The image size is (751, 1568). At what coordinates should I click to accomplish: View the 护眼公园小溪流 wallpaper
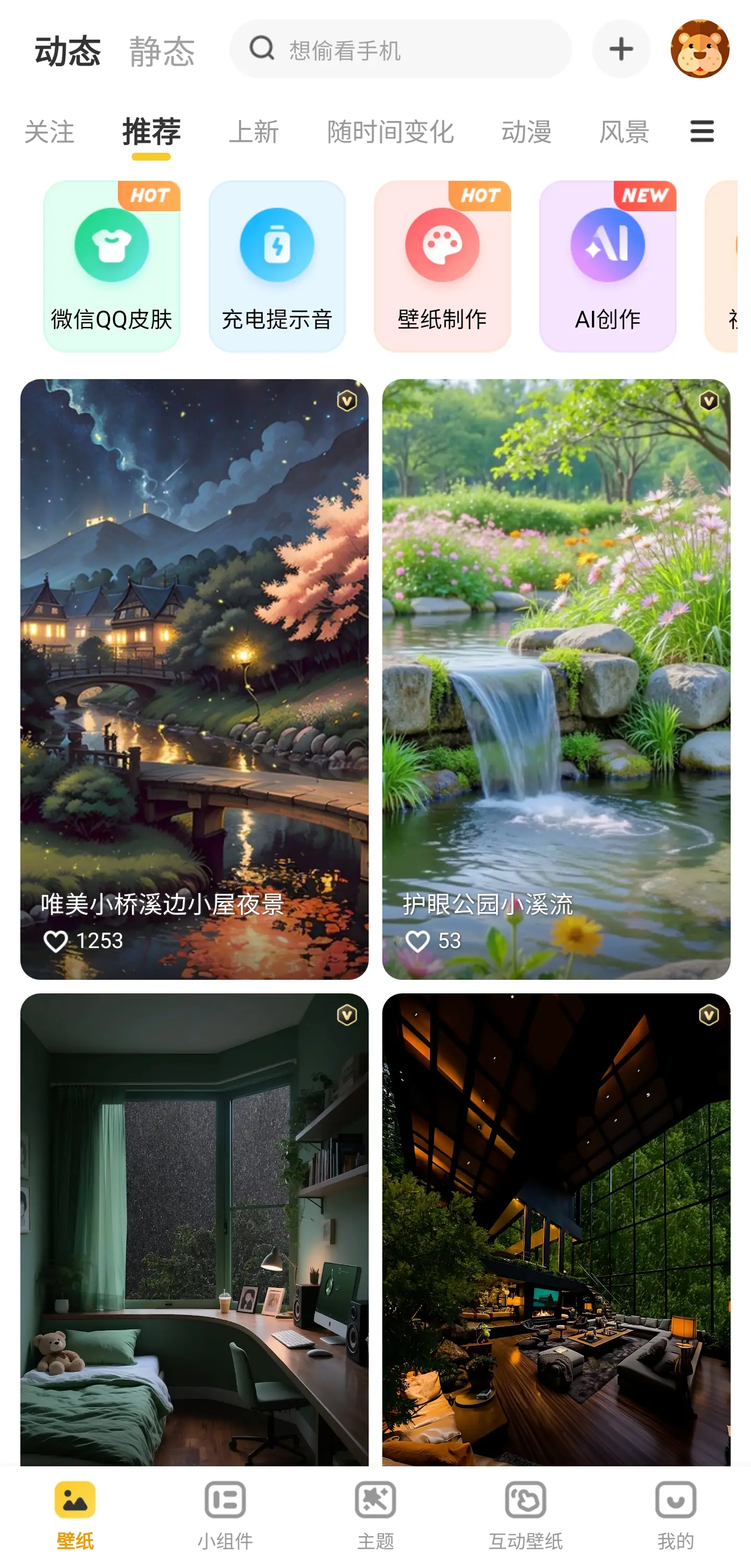pos(555,679)
